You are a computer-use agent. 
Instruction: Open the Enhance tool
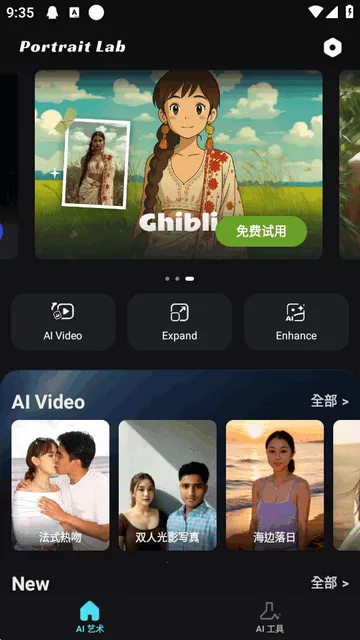coord(296,322)
